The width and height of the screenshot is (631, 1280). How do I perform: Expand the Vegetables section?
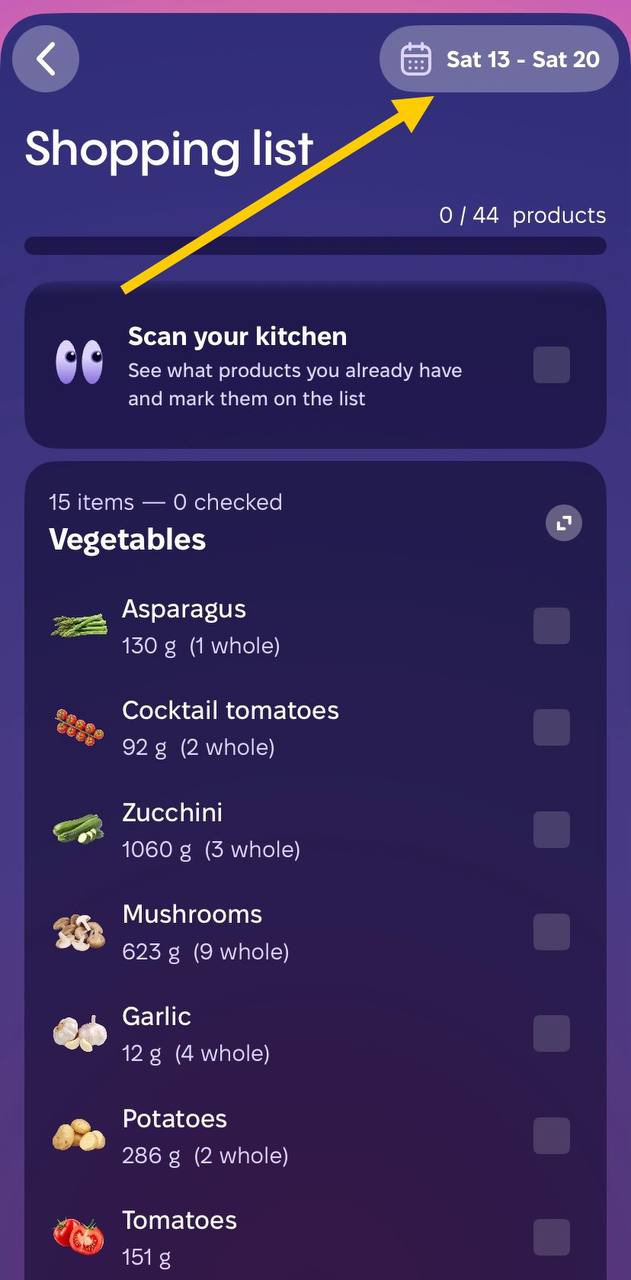(x=564, y=523)
